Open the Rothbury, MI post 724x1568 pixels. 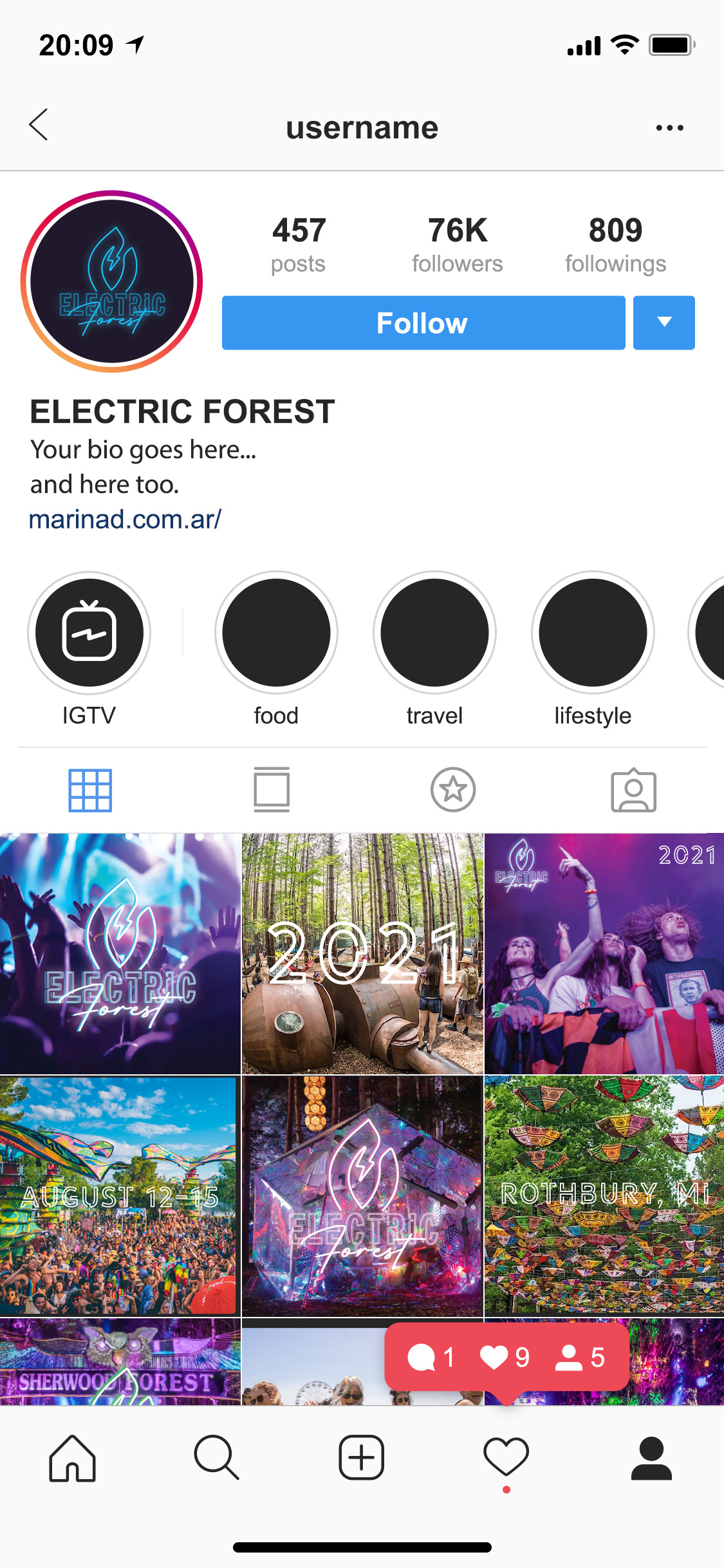(x=604, y=1196)
